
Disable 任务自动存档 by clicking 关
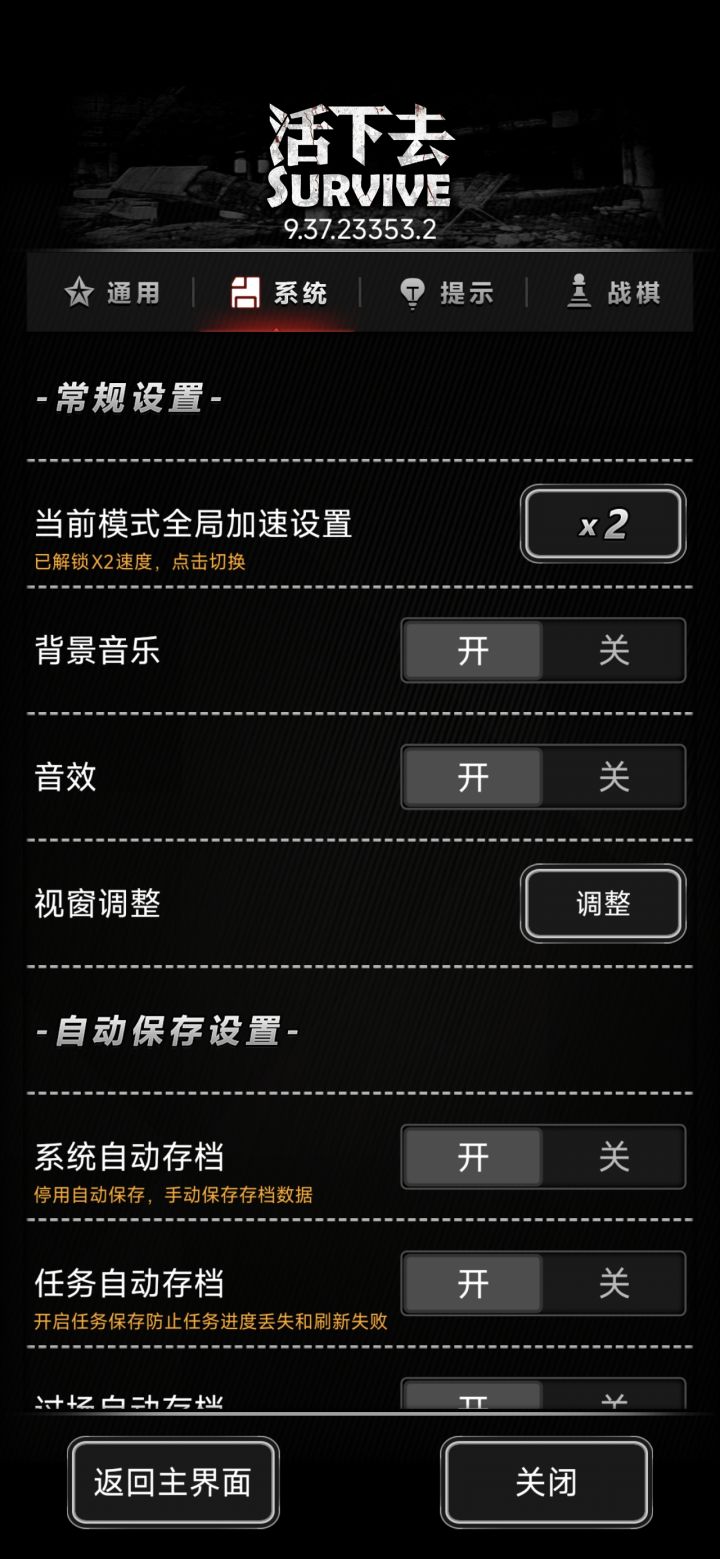point(613,1283)
